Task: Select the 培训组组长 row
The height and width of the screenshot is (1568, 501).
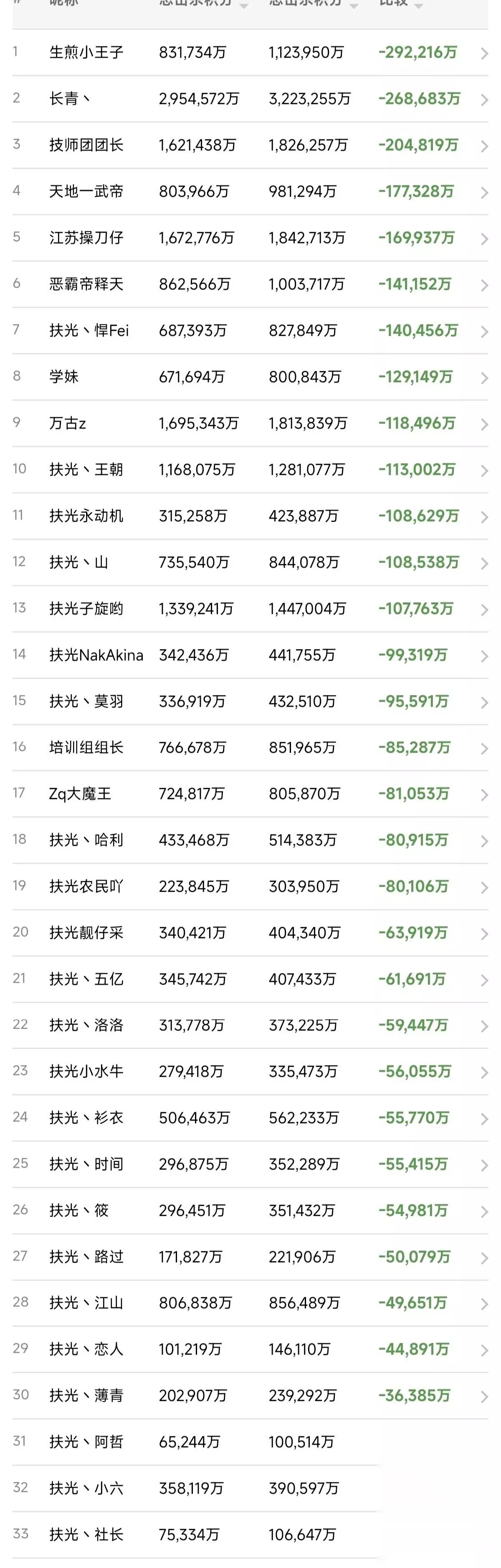Action: pyautogui.click(x=250, y=748)
